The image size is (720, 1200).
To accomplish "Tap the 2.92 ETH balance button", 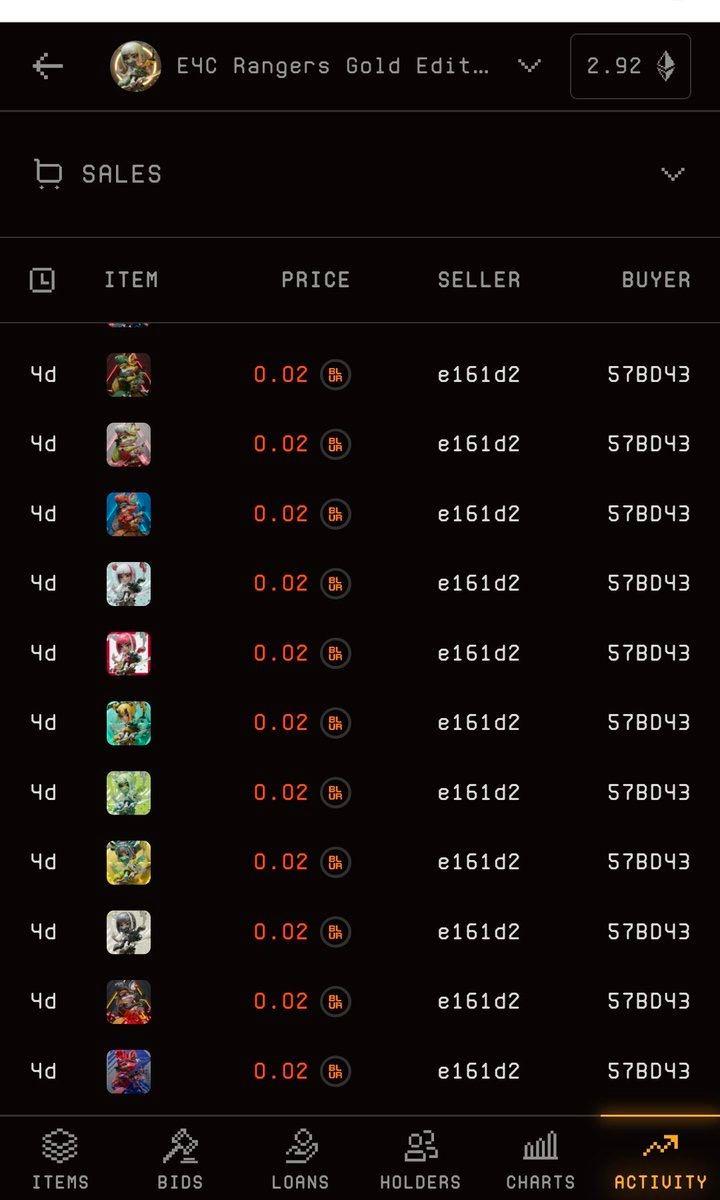I will click(x=630, y=67).
